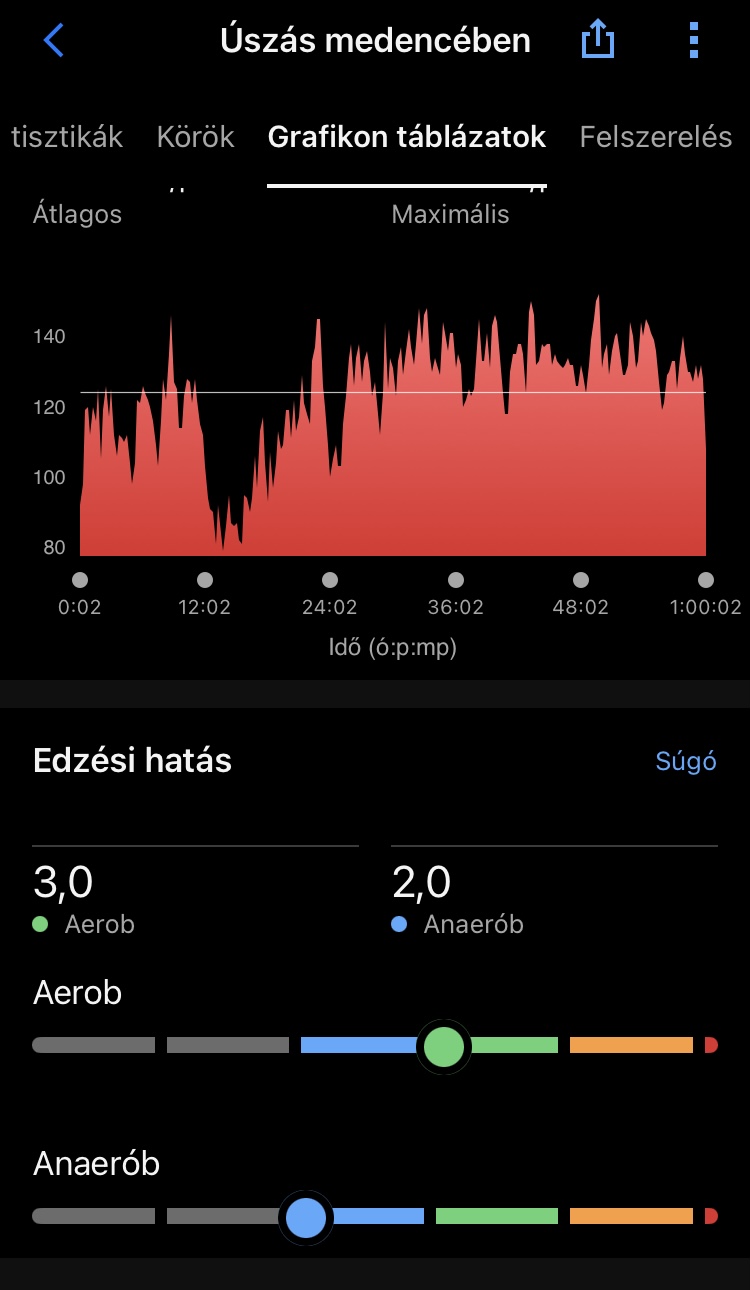Switch to the Körök tab

coord(195,137)
